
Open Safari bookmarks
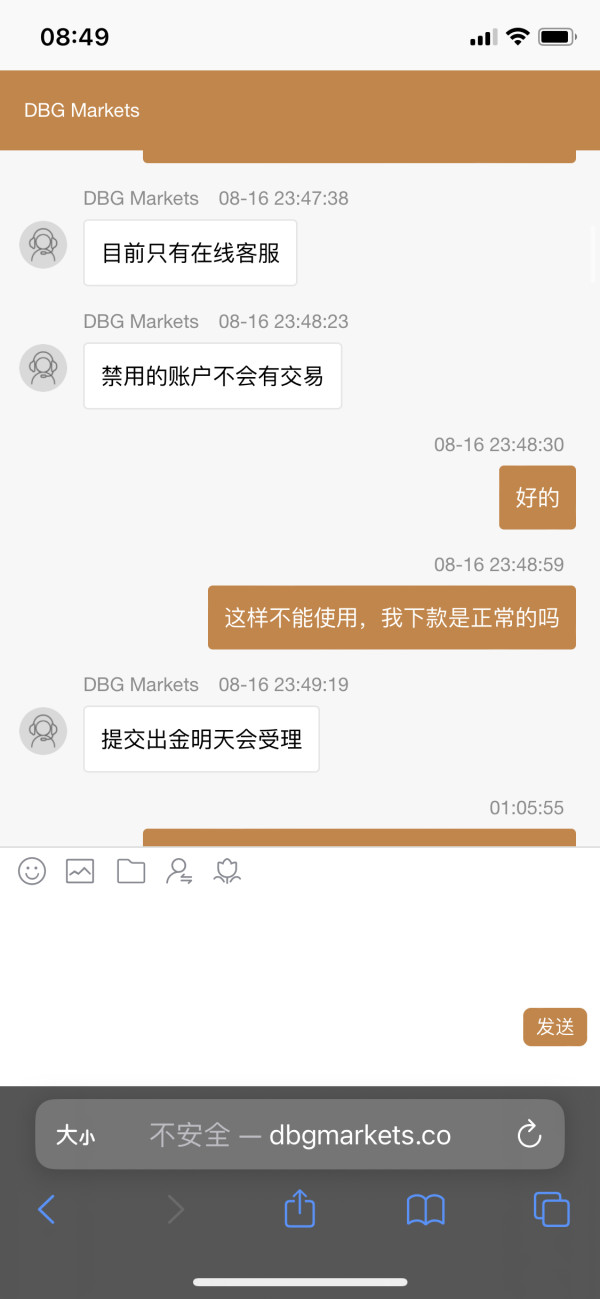(x=426, y=1210)
